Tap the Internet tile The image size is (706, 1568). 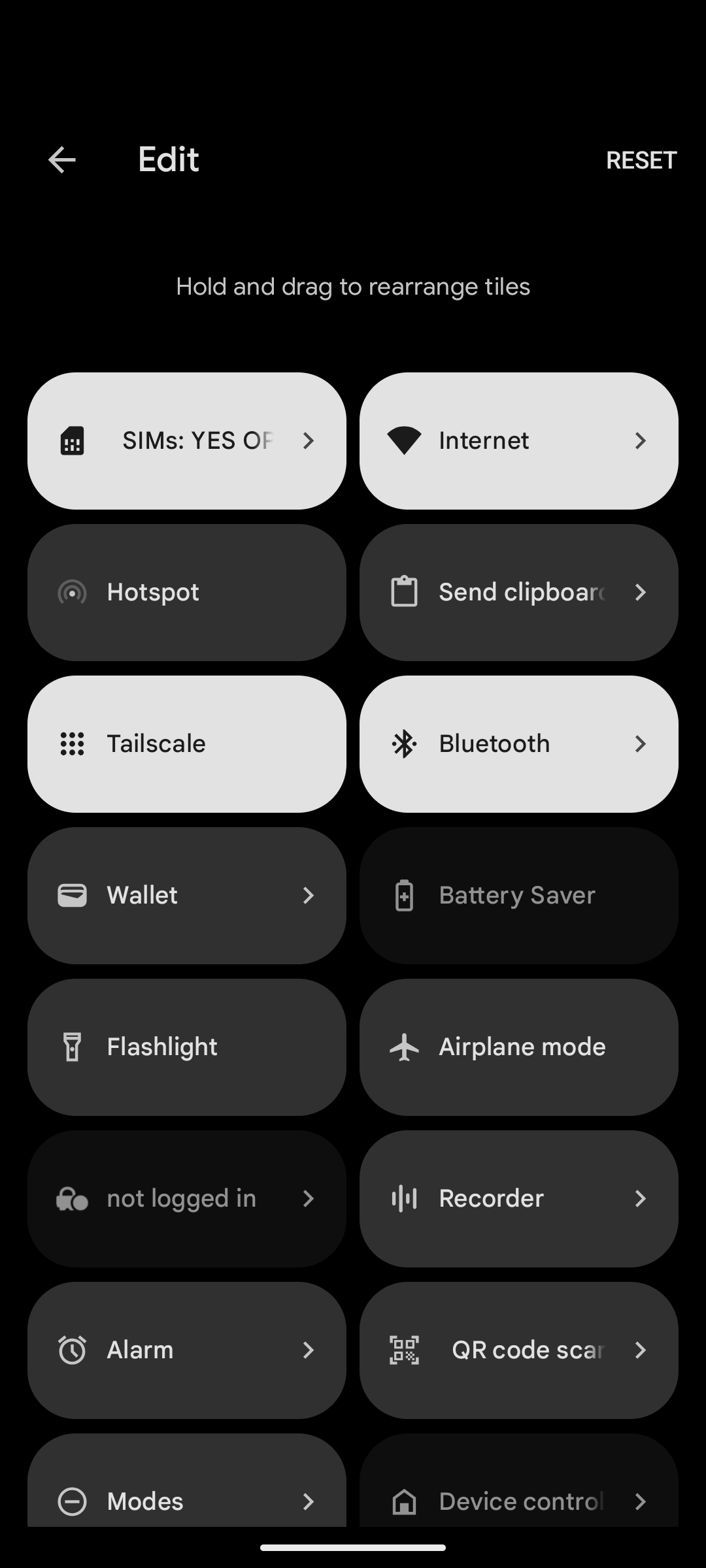[519, 441]
